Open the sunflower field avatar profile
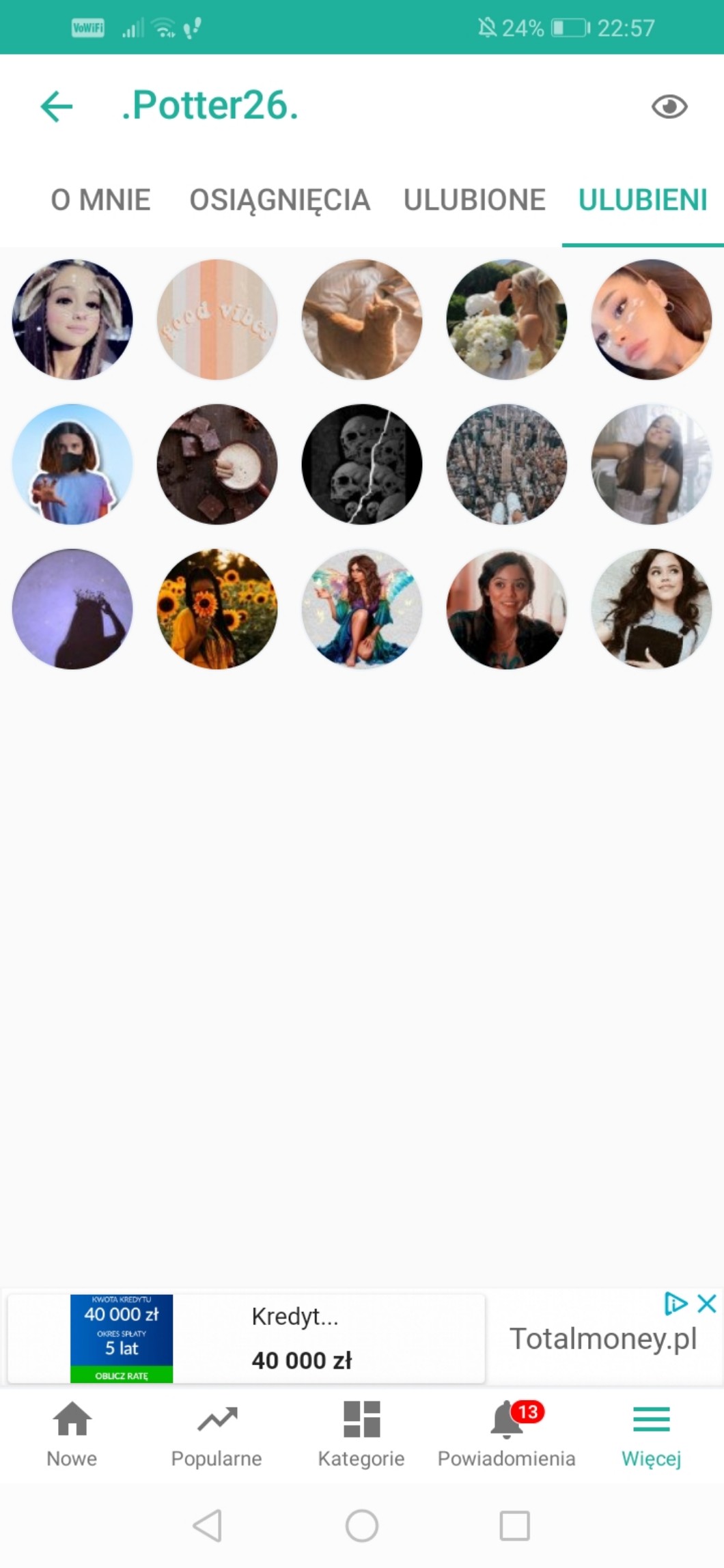Viewport: 724px width, 1568px height. tap(217, 609)
